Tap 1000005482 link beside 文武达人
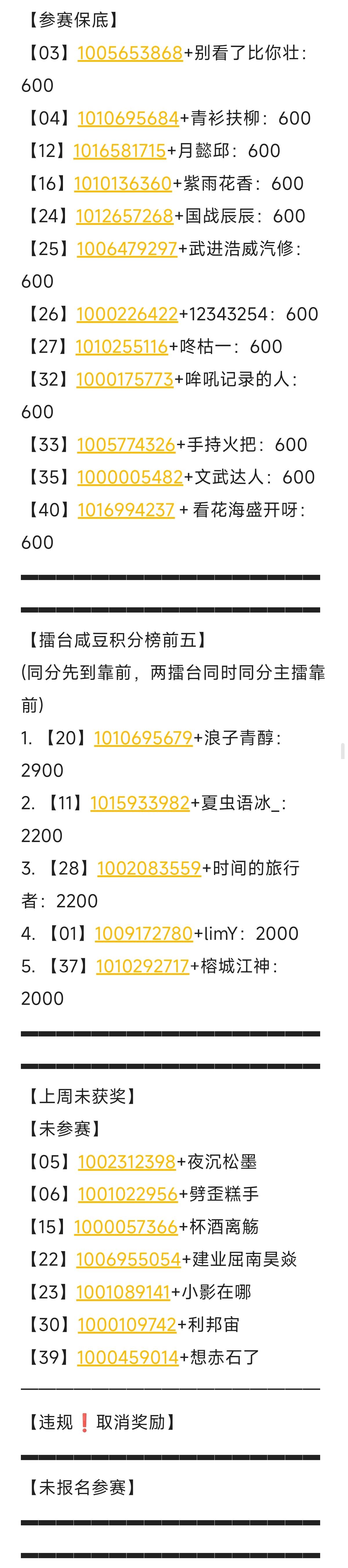The width and height of the screenshot is (348, 1568). click(x=130, y=477)
